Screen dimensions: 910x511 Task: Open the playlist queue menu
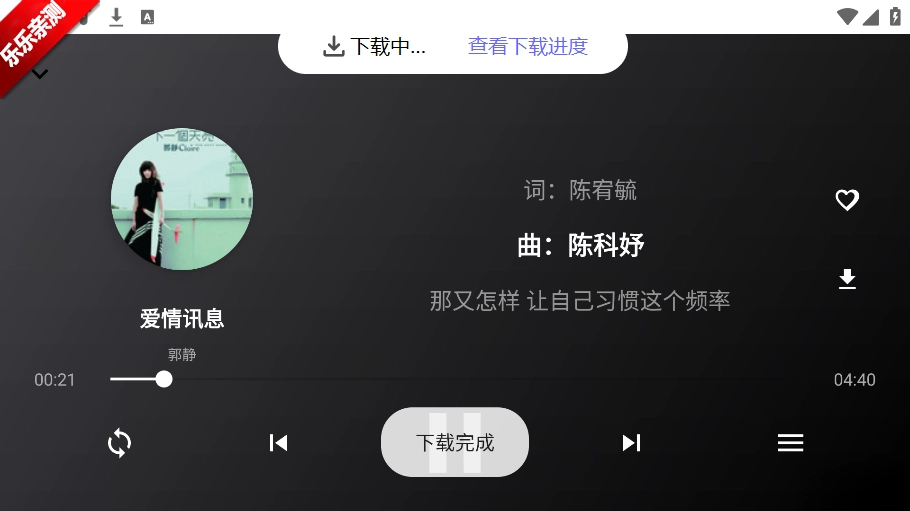(790, 442)
